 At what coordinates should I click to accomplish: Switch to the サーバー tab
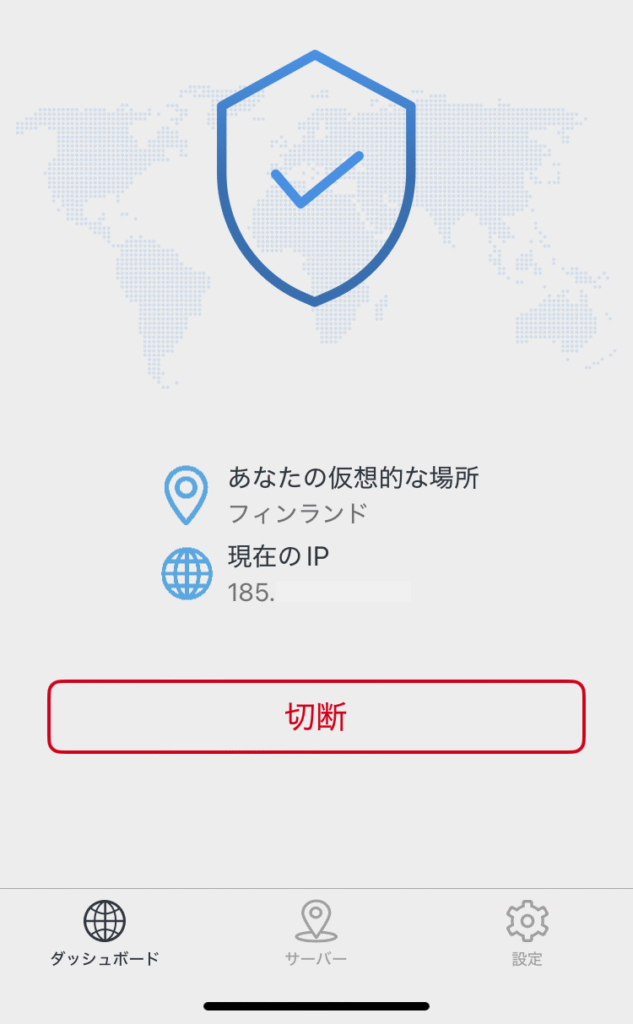pyautogui.click(x=316, y=932)
